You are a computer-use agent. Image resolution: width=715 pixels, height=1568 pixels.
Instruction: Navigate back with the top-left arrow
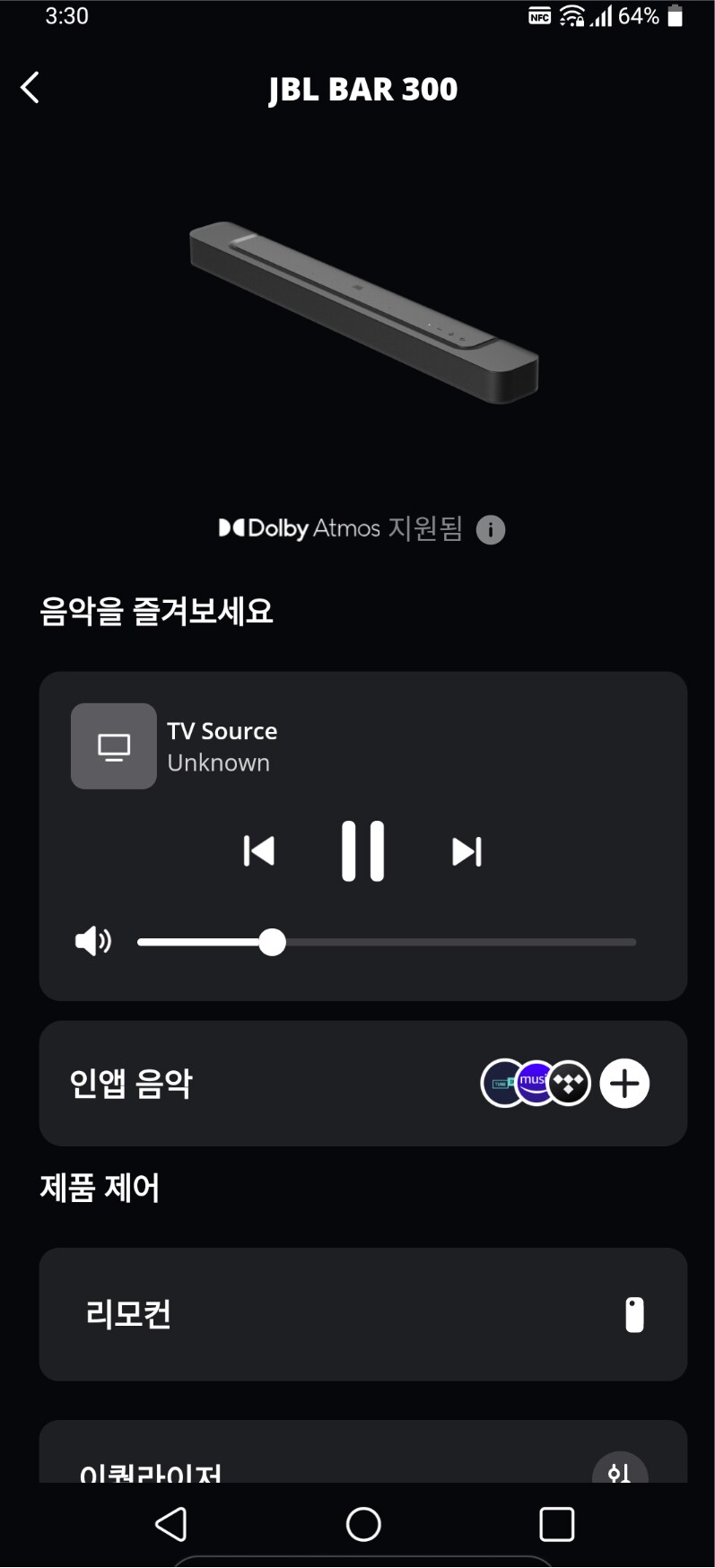click(x=30, y=87)
